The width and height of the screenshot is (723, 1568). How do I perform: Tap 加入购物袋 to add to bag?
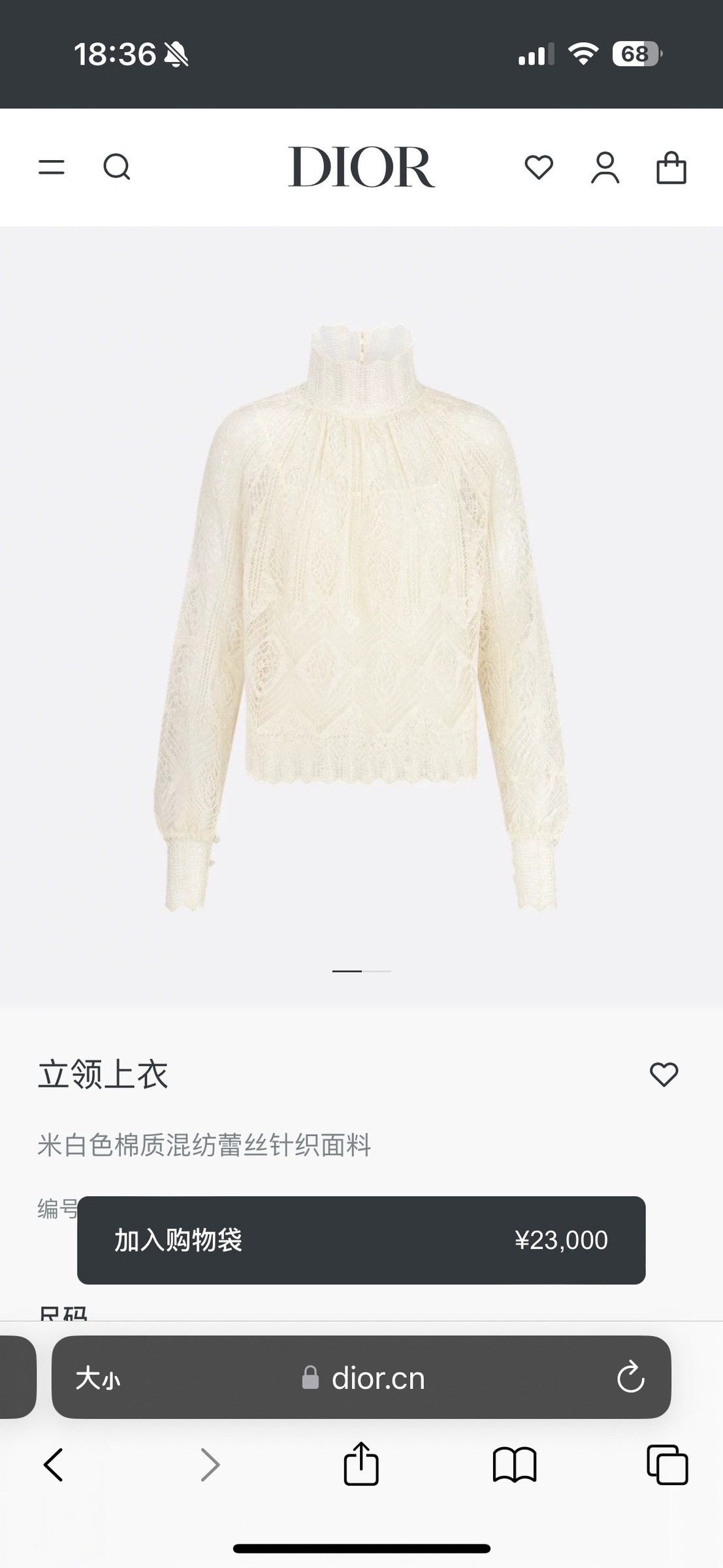[361, 1240]
